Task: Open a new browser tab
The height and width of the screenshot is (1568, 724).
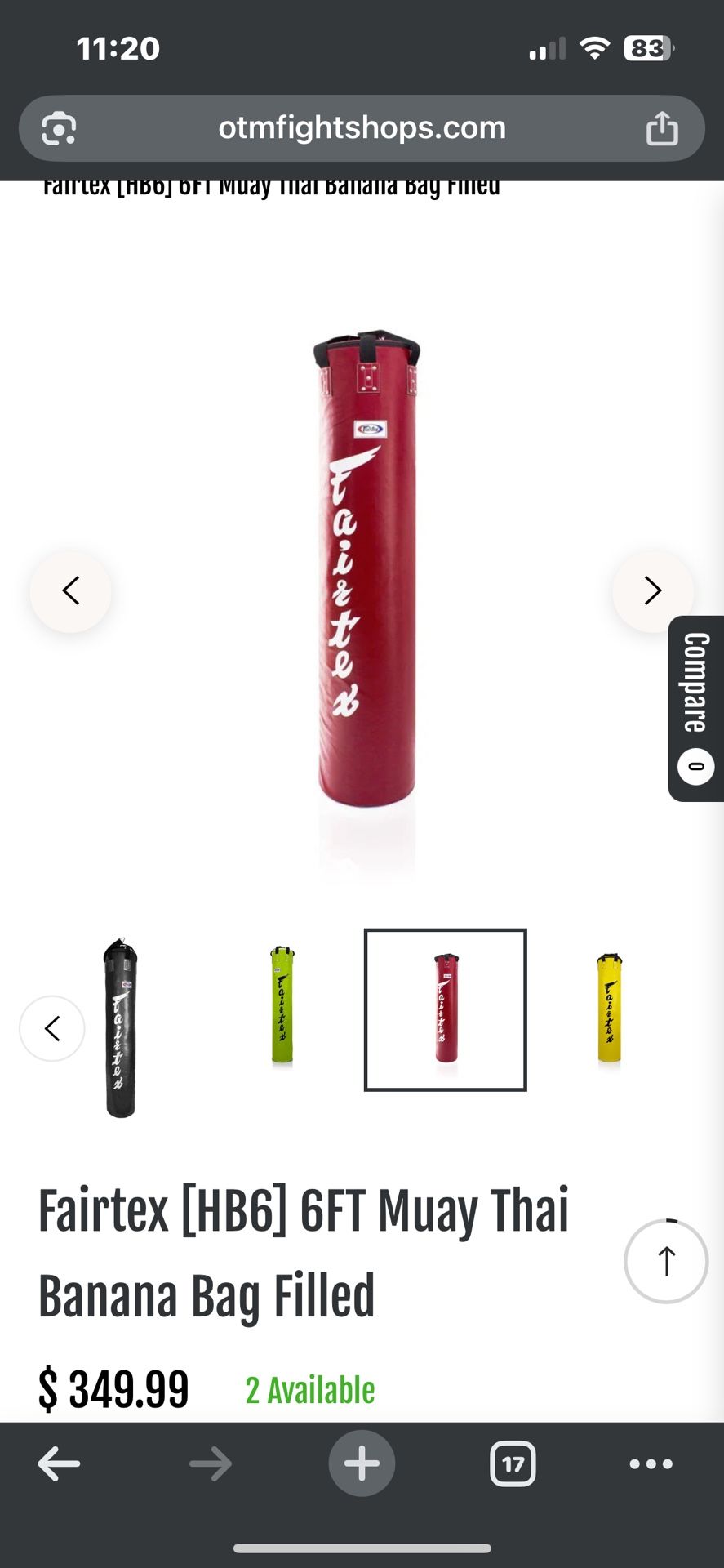Action: [362, 1463]
